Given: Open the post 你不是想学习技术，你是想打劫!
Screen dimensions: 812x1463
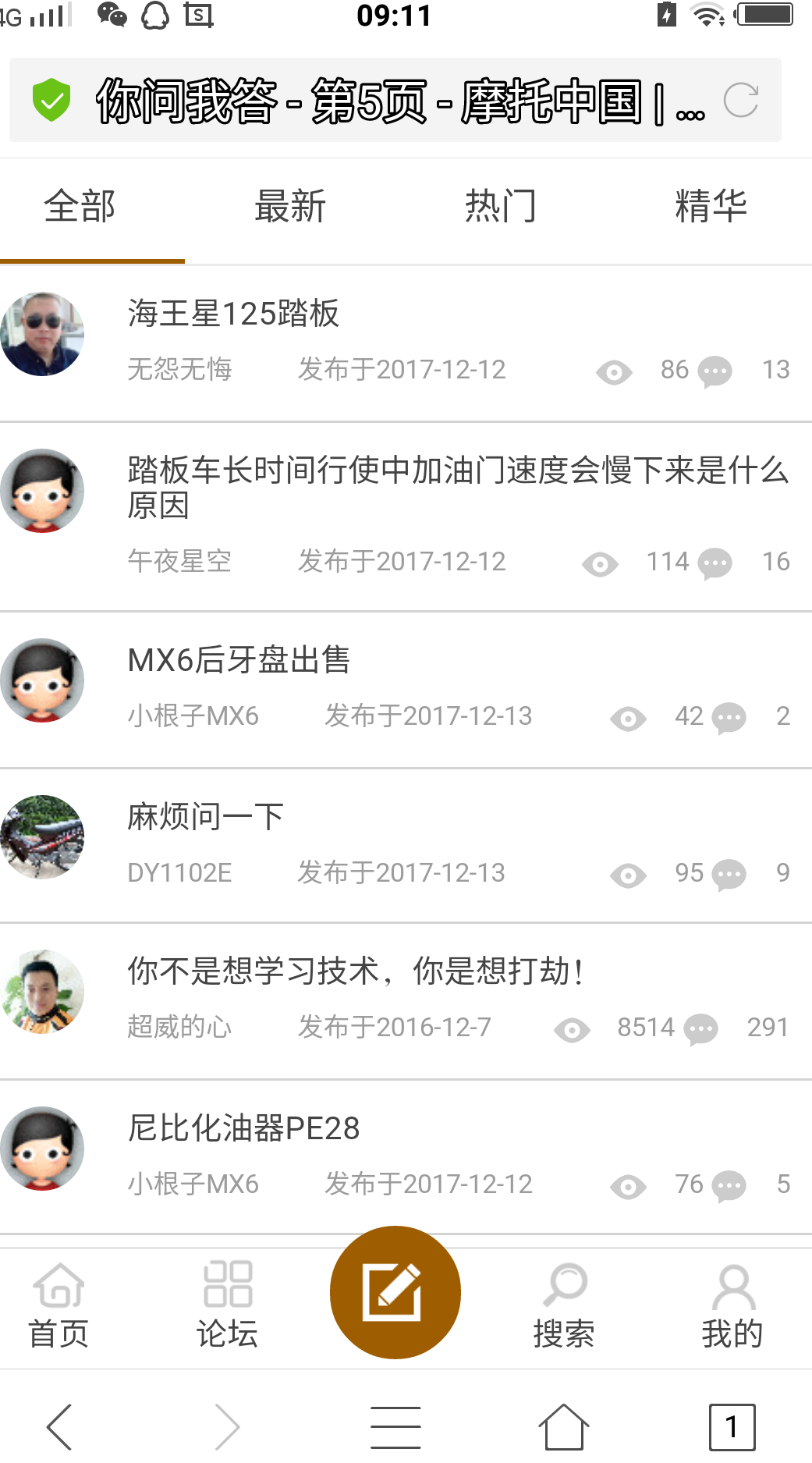Looking at the screenshot, I should [x=356, y=971].
